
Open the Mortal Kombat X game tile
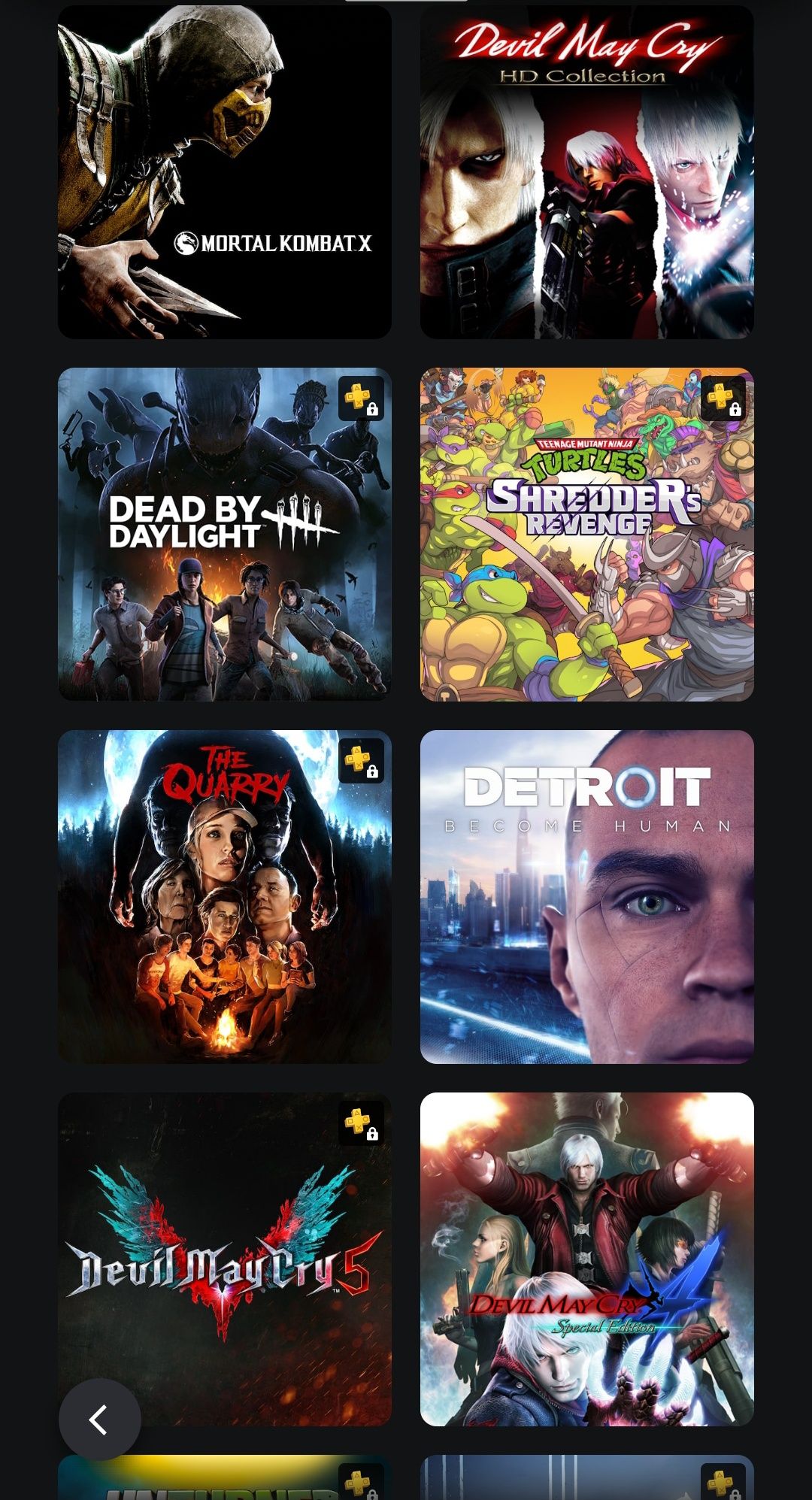tap(224, 172)
